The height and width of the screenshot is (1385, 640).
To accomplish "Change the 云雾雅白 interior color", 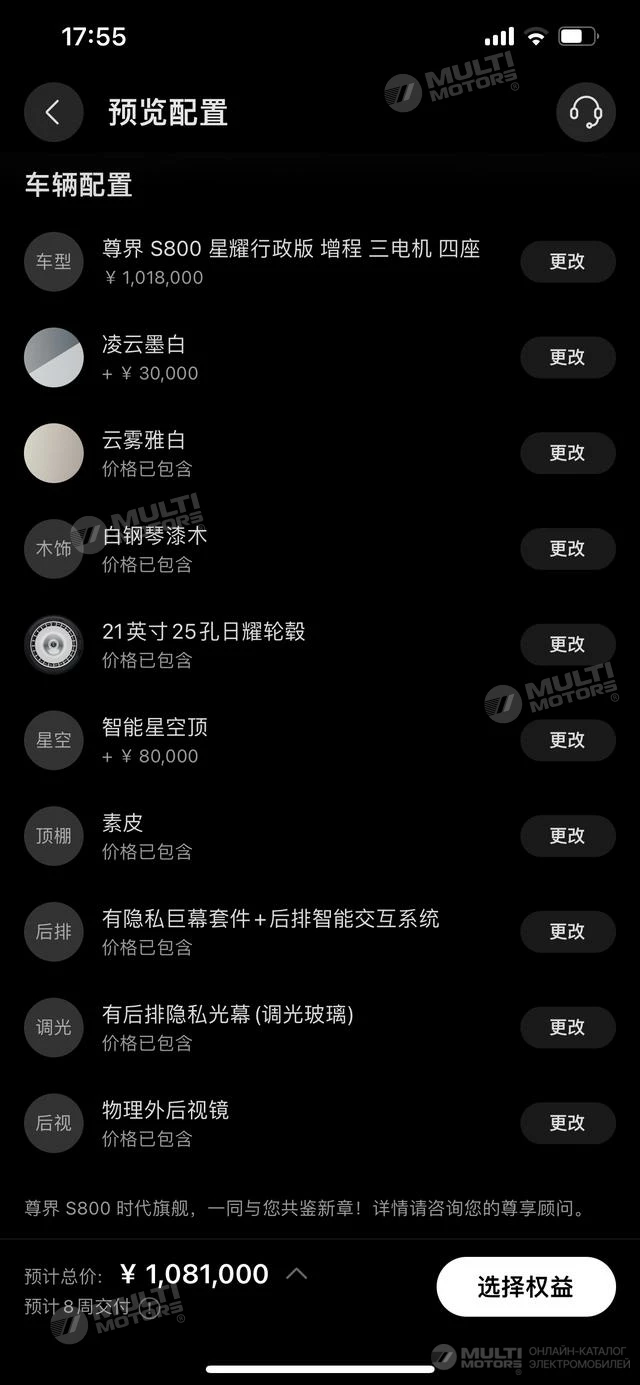I will point(567,453).
